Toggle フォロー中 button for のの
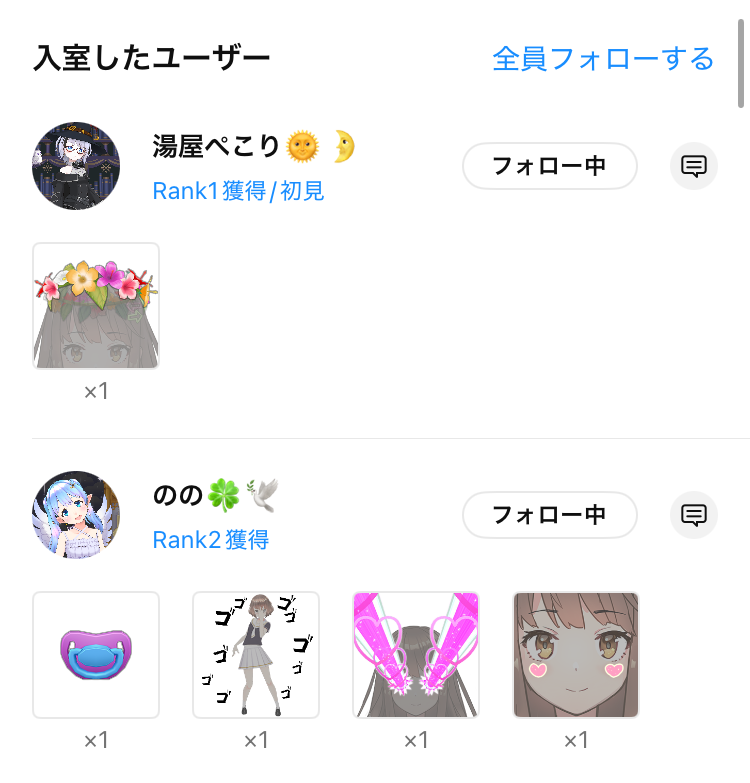 (x=549, y=515)
